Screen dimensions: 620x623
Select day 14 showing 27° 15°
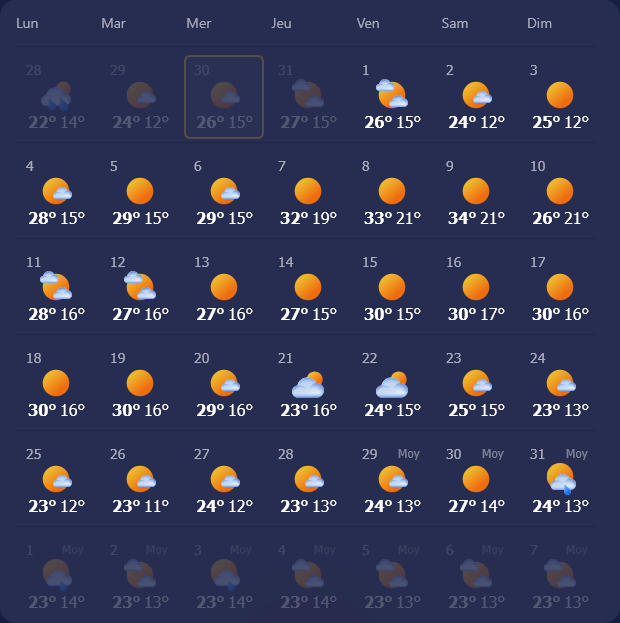[x=307, y=288]
